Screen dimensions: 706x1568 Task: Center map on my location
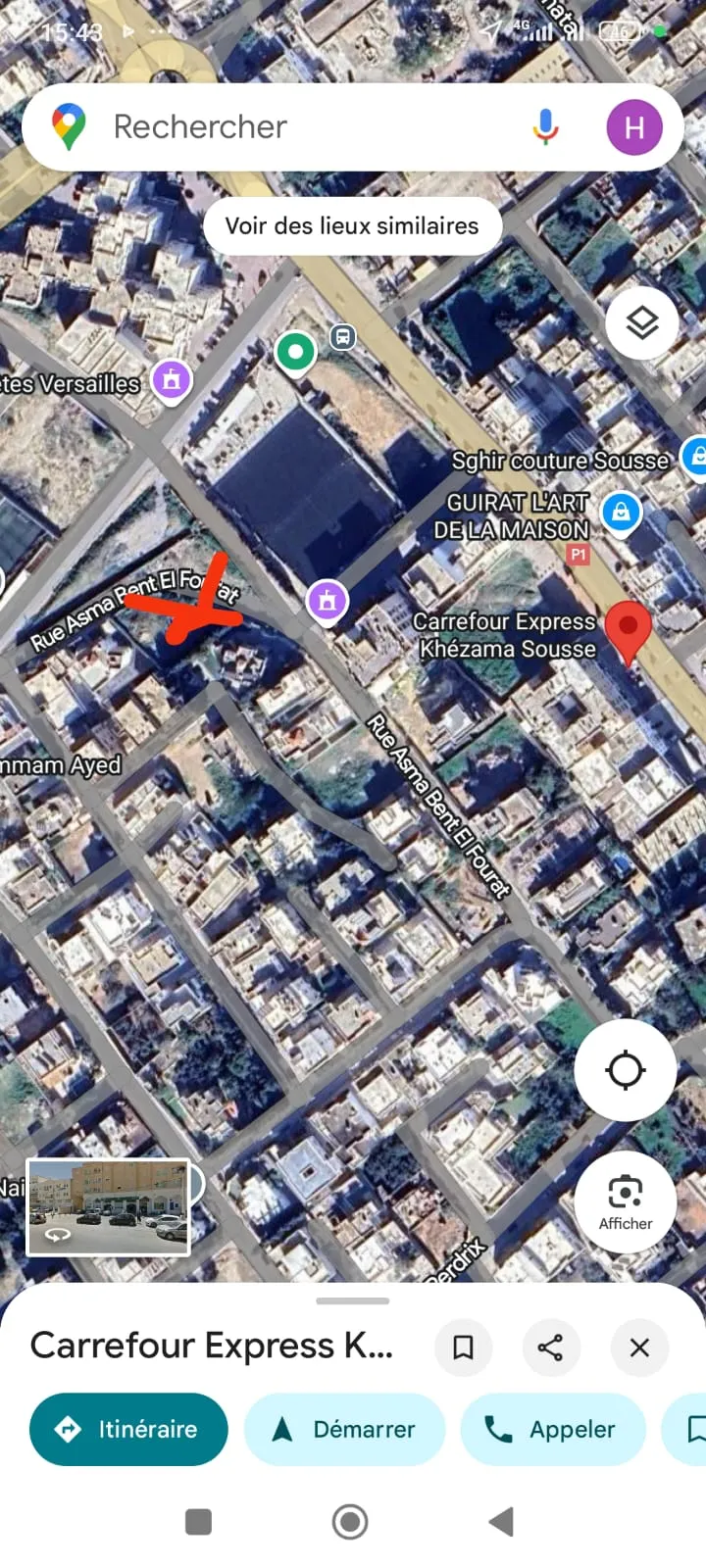click(625, 1069)
